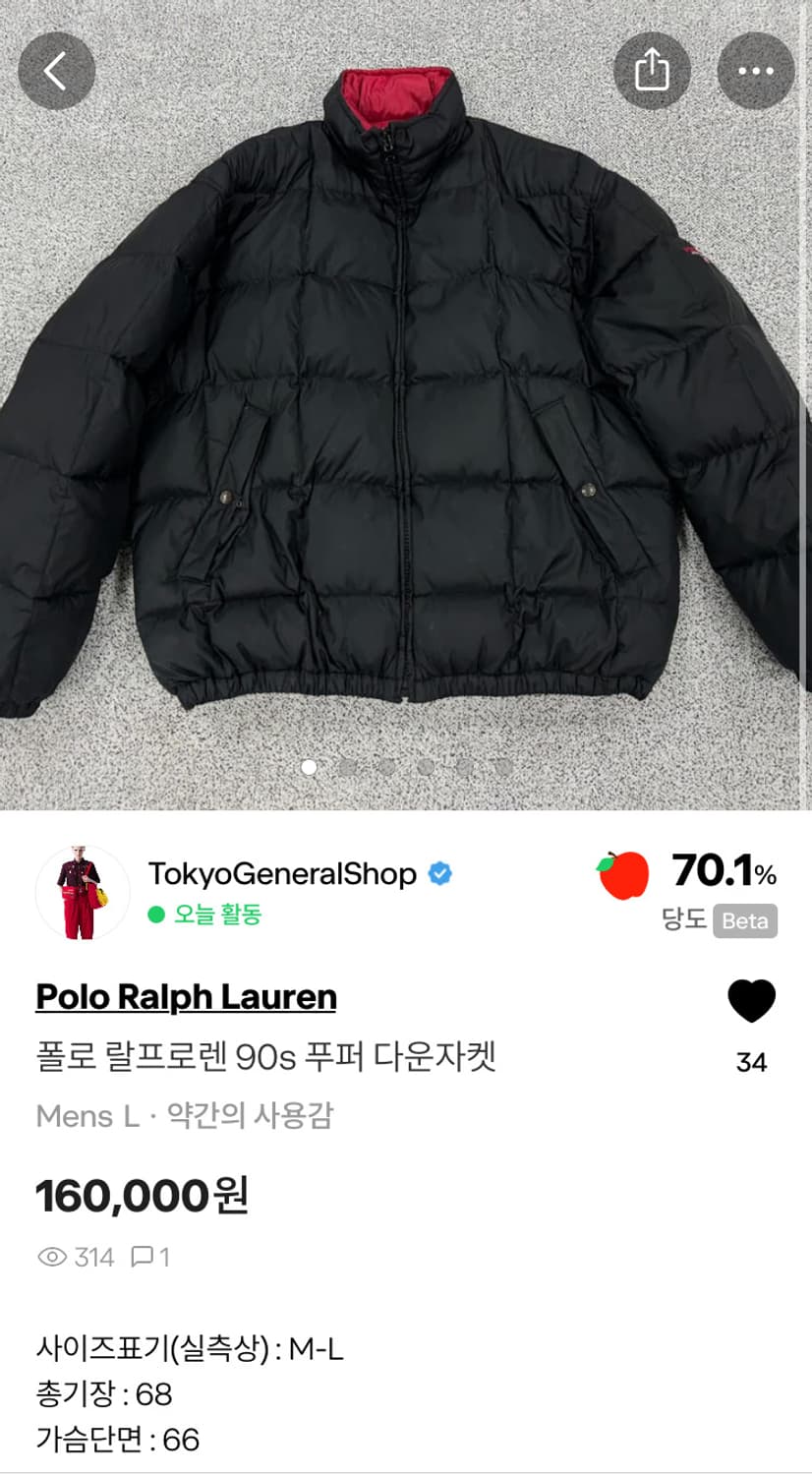
Task: Tap the verified blue checkmark badge
Action: 439,871
